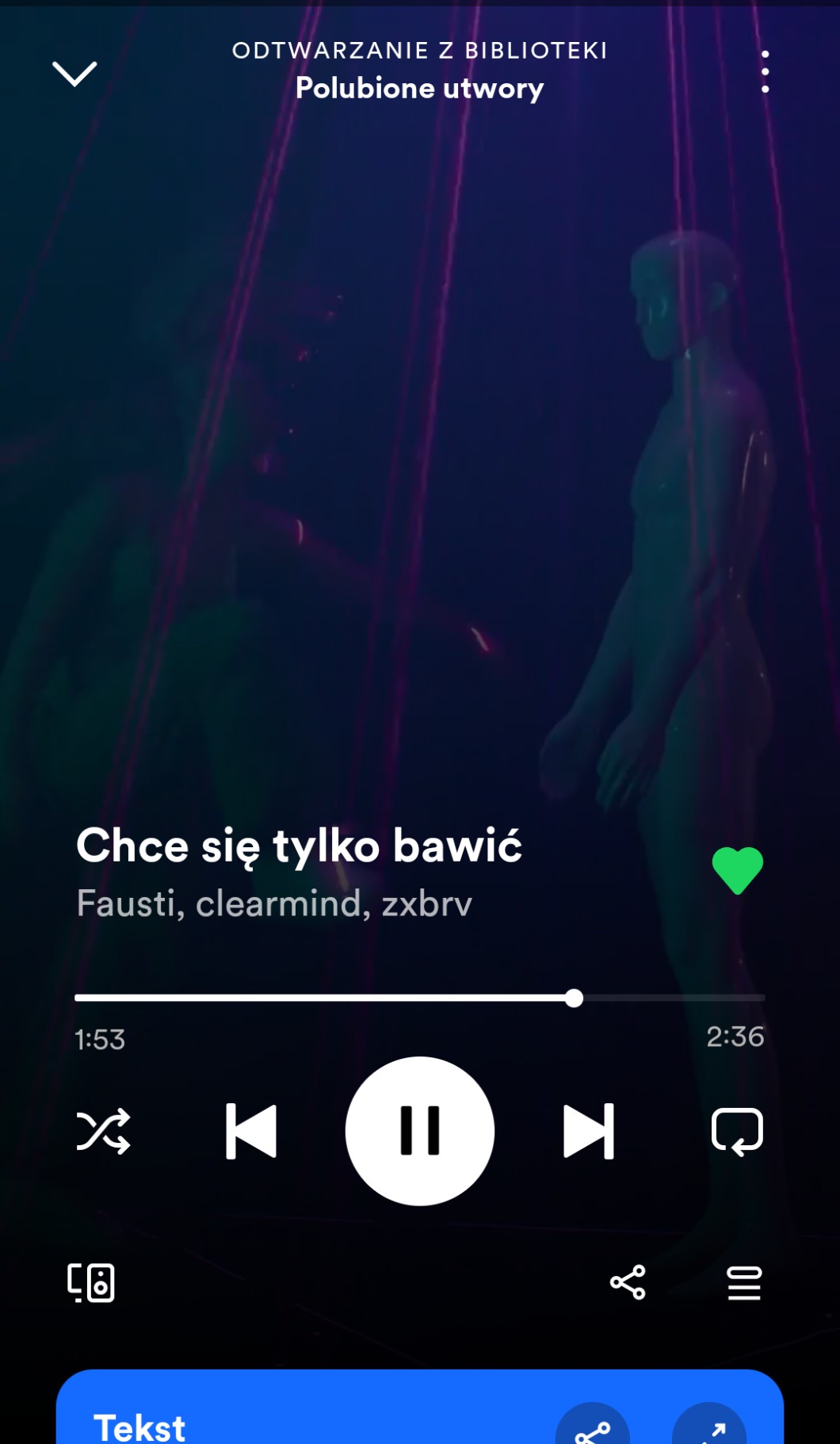This screenshot has width=840, height=1444.
Task: Open the play queue
Action: coord(744,1282)
